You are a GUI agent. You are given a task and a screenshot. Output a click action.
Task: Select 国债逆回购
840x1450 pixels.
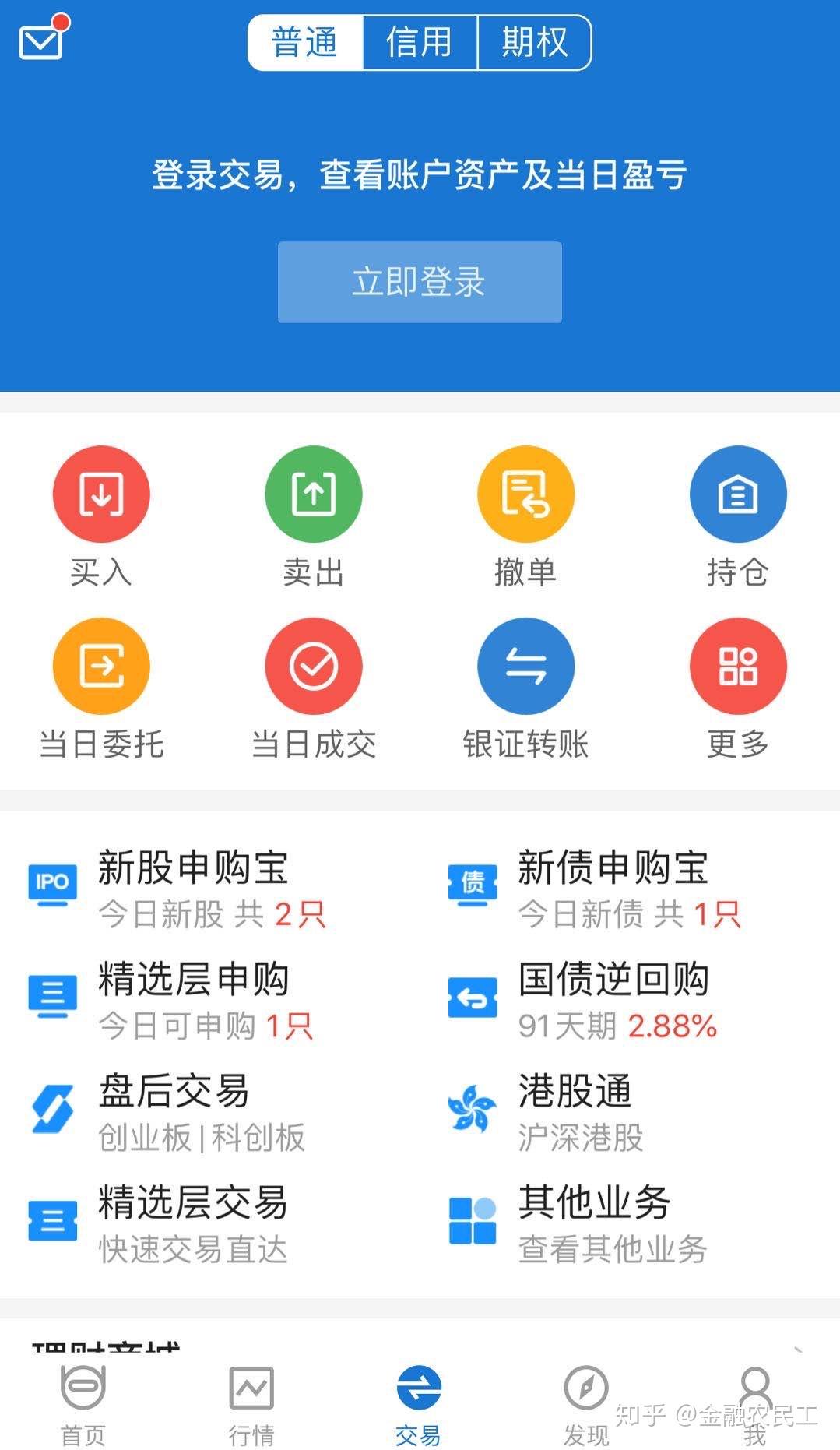613,998
